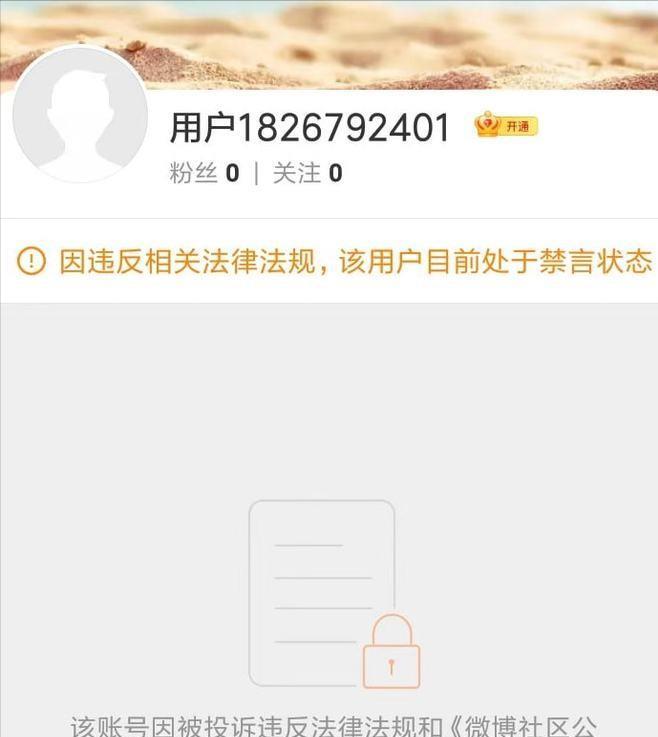The image size is (658, 737).
Task: View the 粉丝 followers list
Action: coord(204,174)
